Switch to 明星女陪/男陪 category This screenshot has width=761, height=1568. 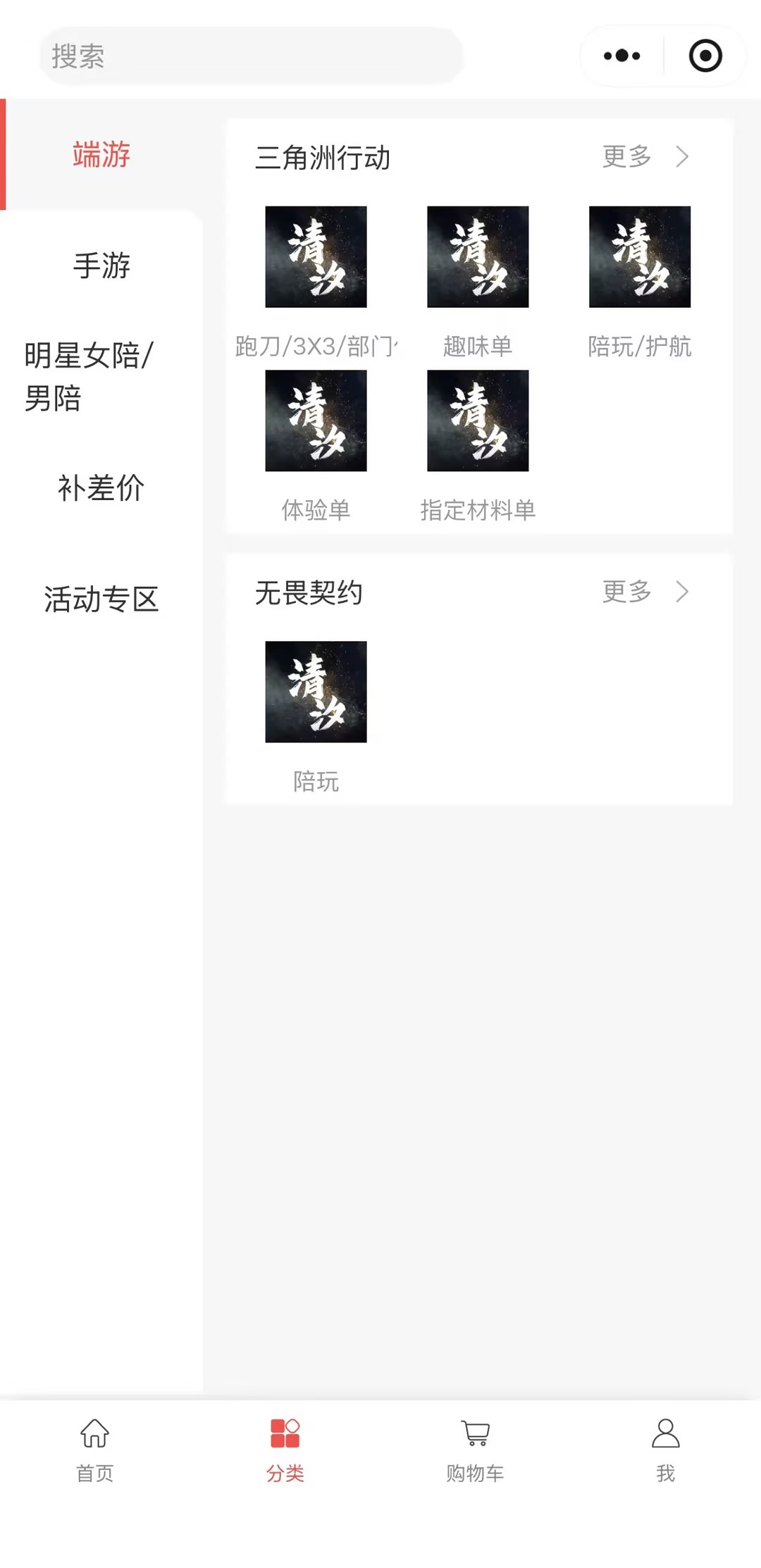point(89,376)
